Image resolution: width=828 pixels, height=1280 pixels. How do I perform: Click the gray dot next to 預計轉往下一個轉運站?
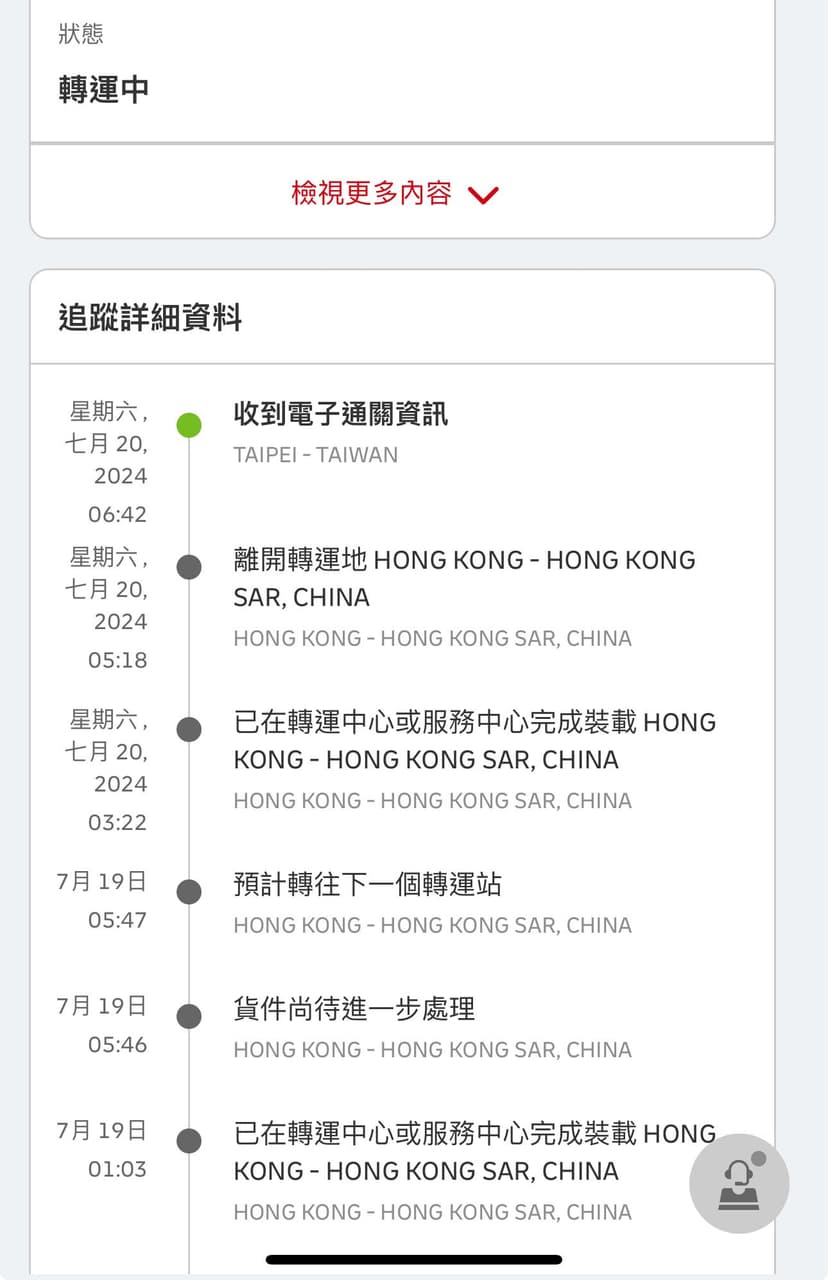click(188, 890)
